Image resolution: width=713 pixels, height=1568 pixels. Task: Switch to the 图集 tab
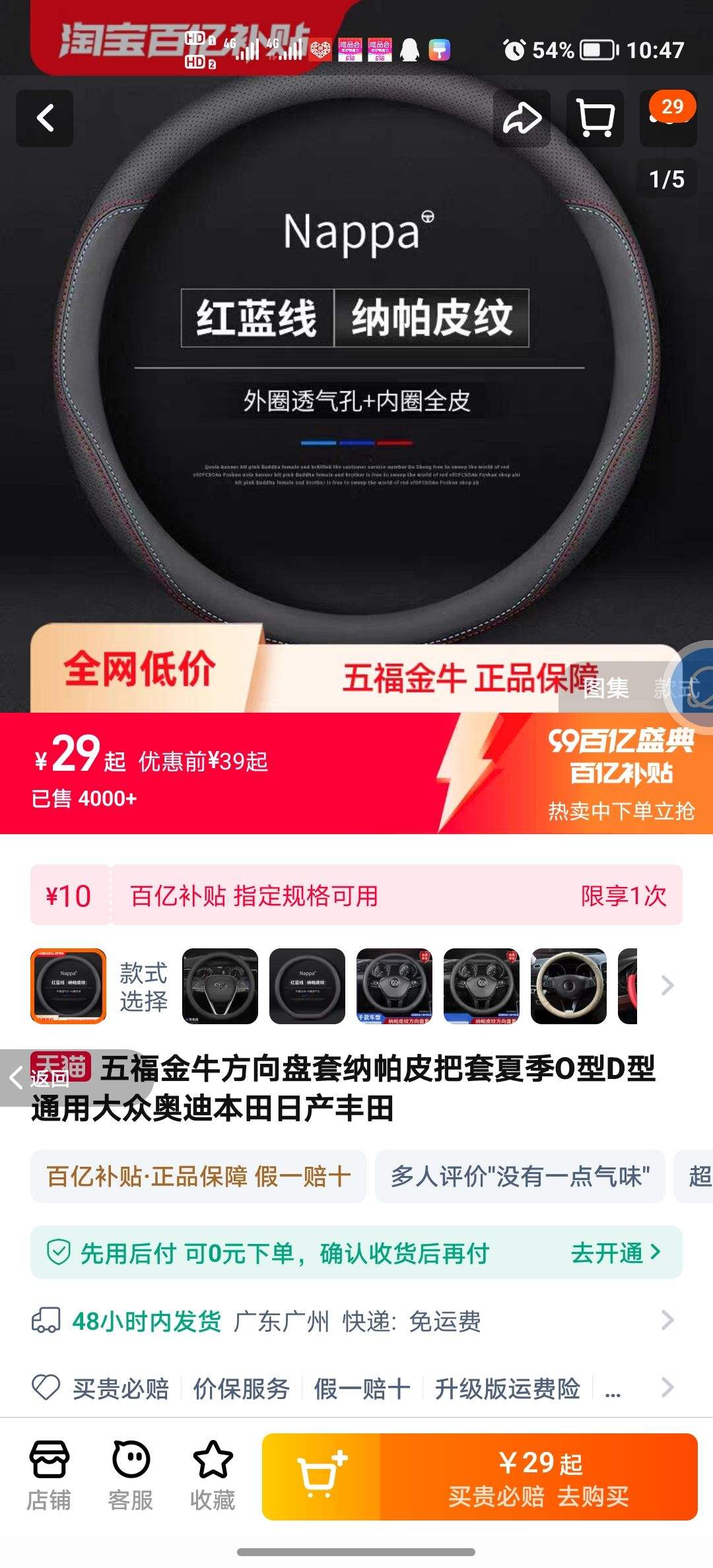click(x=606, y=688)
